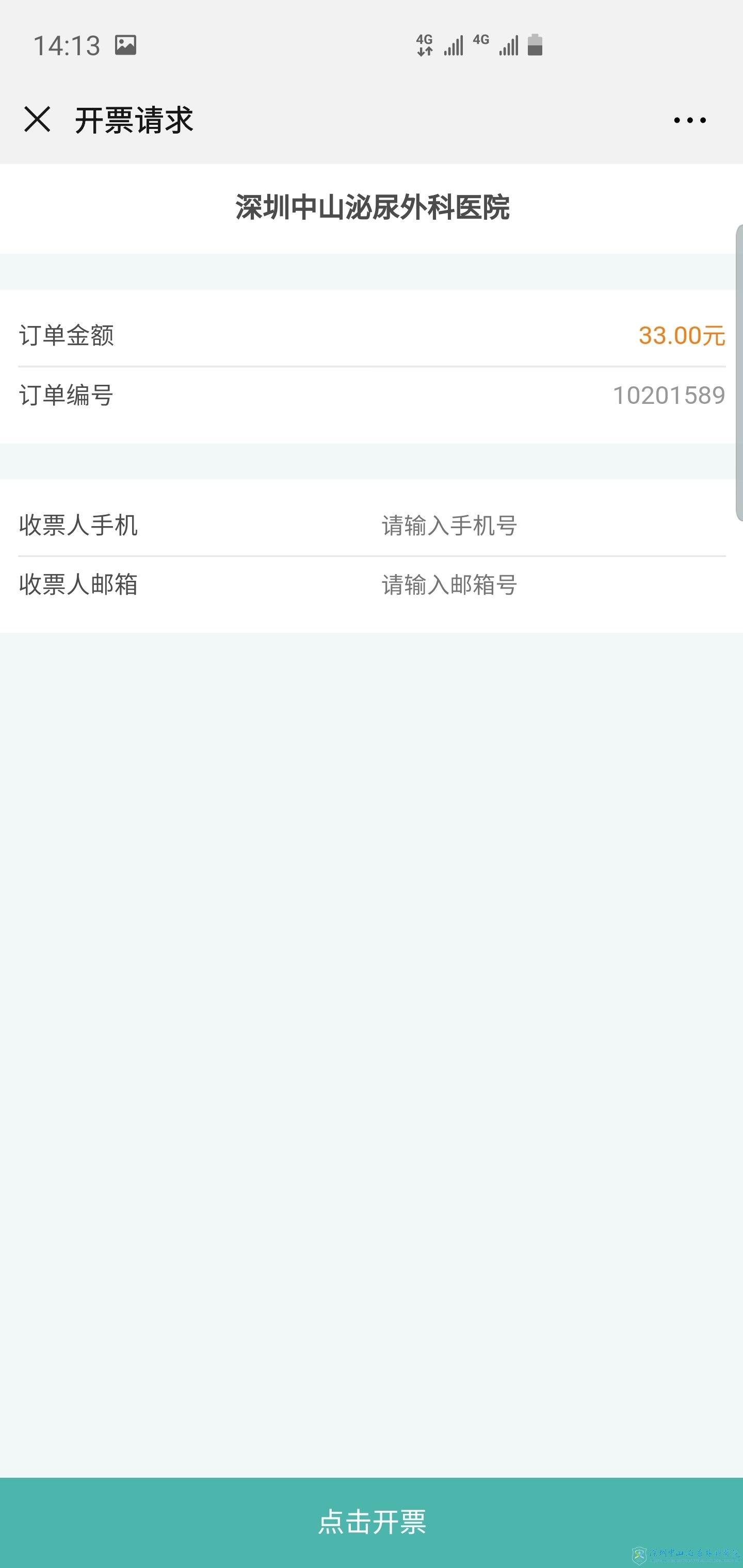Submit with the 点击开票 button

(x=372, y=1522)
